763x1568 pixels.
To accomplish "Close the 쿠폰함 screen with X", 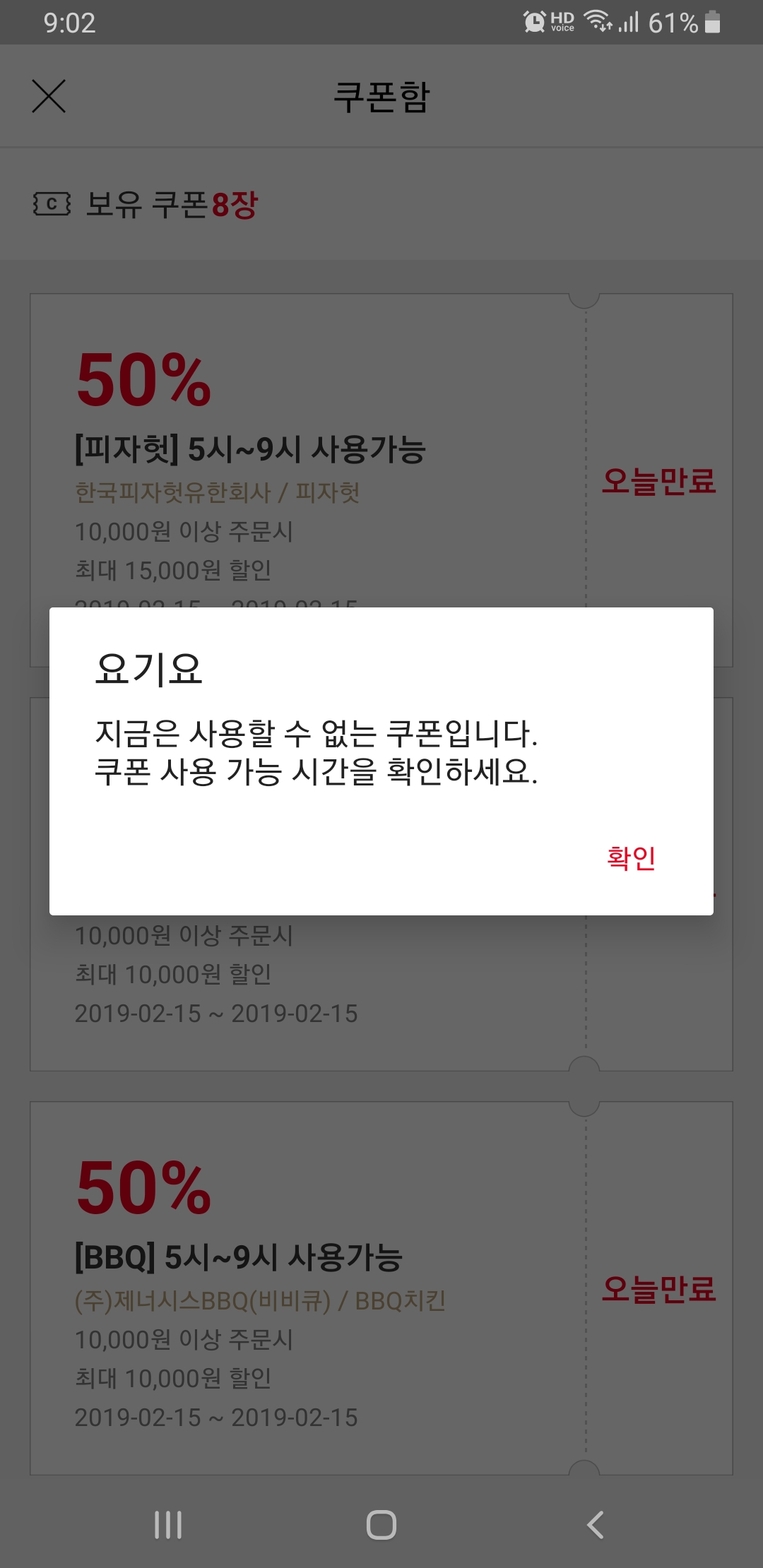I will tap(49, 96).
